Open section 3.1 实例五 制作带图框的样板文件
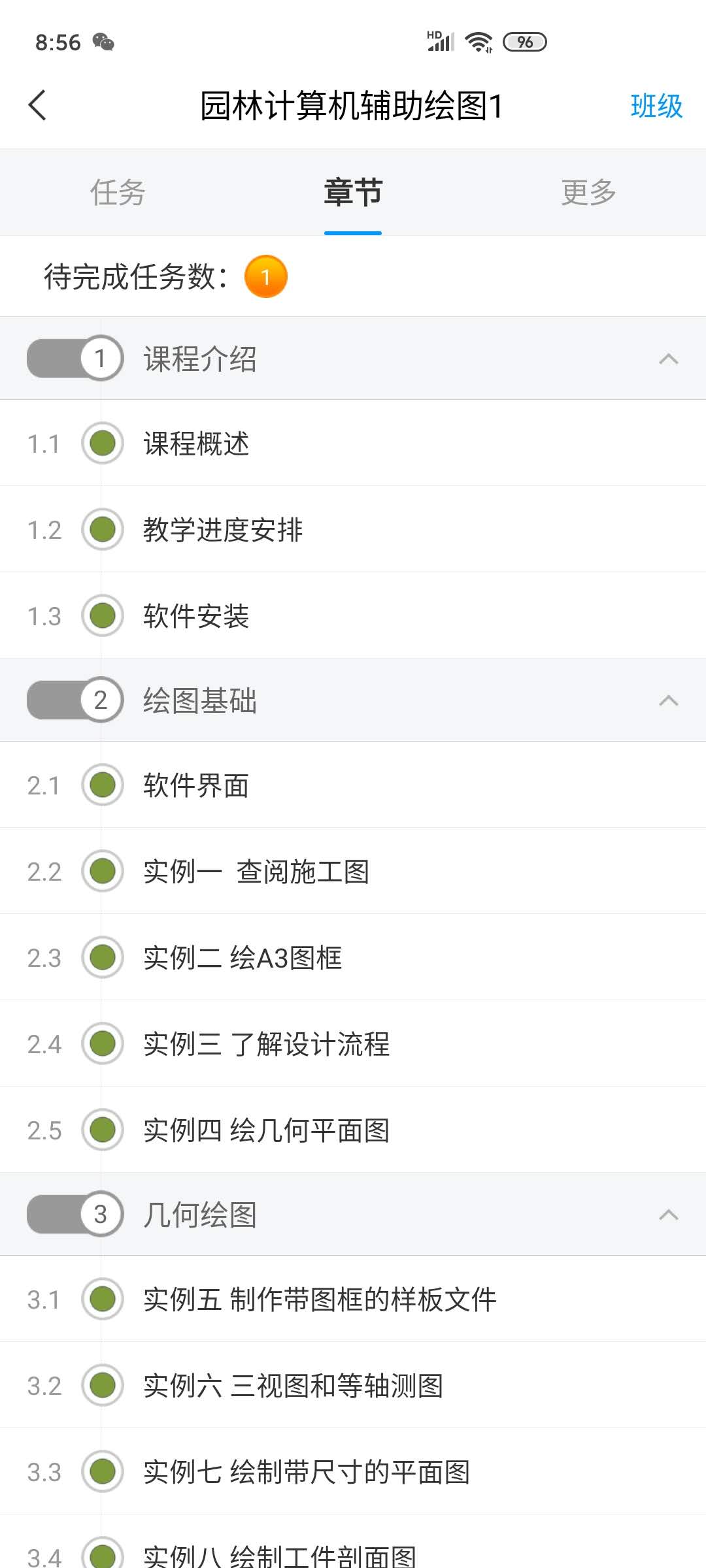 click(353, 1299)
